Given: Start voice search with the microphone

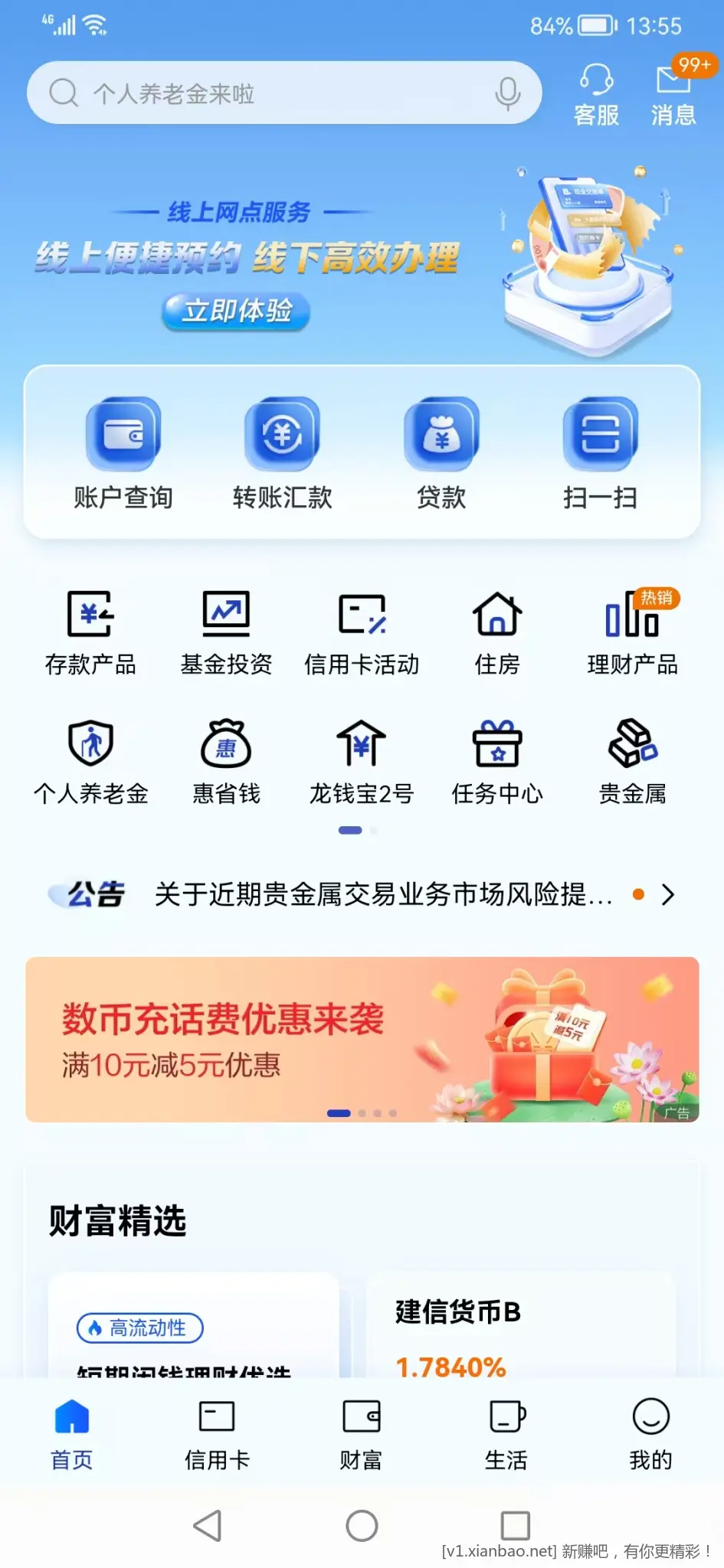Looking at the screenshot, I should tap(507, 93).
